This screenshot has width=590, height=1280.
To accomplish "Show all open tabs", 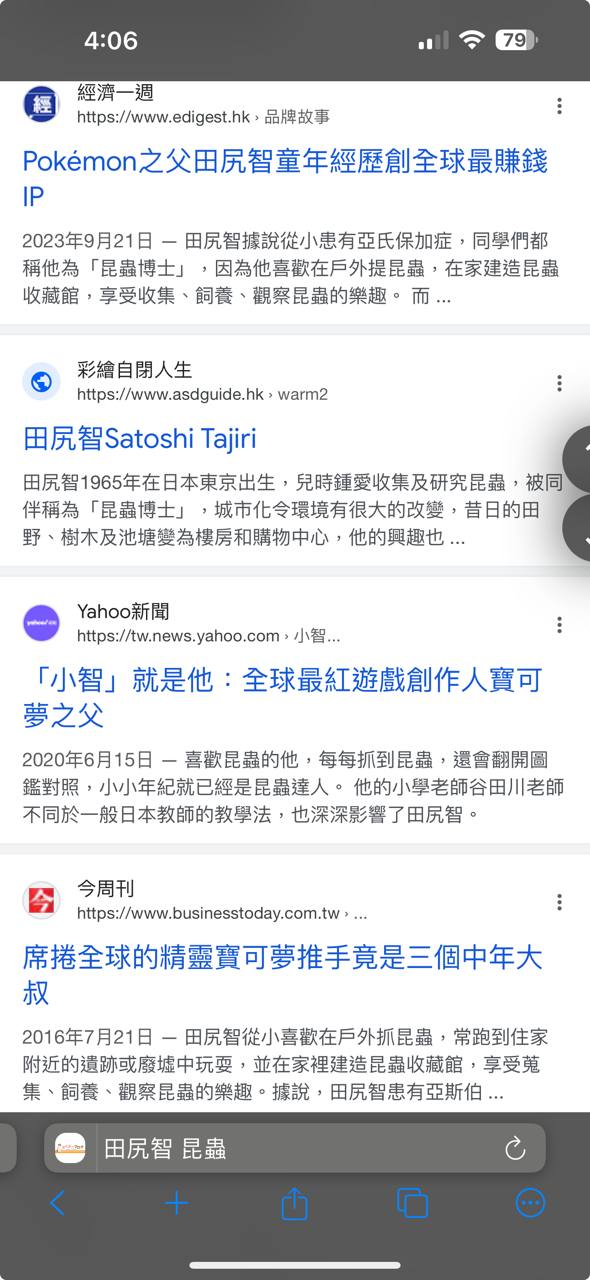I will click(x=412, y=1203).
